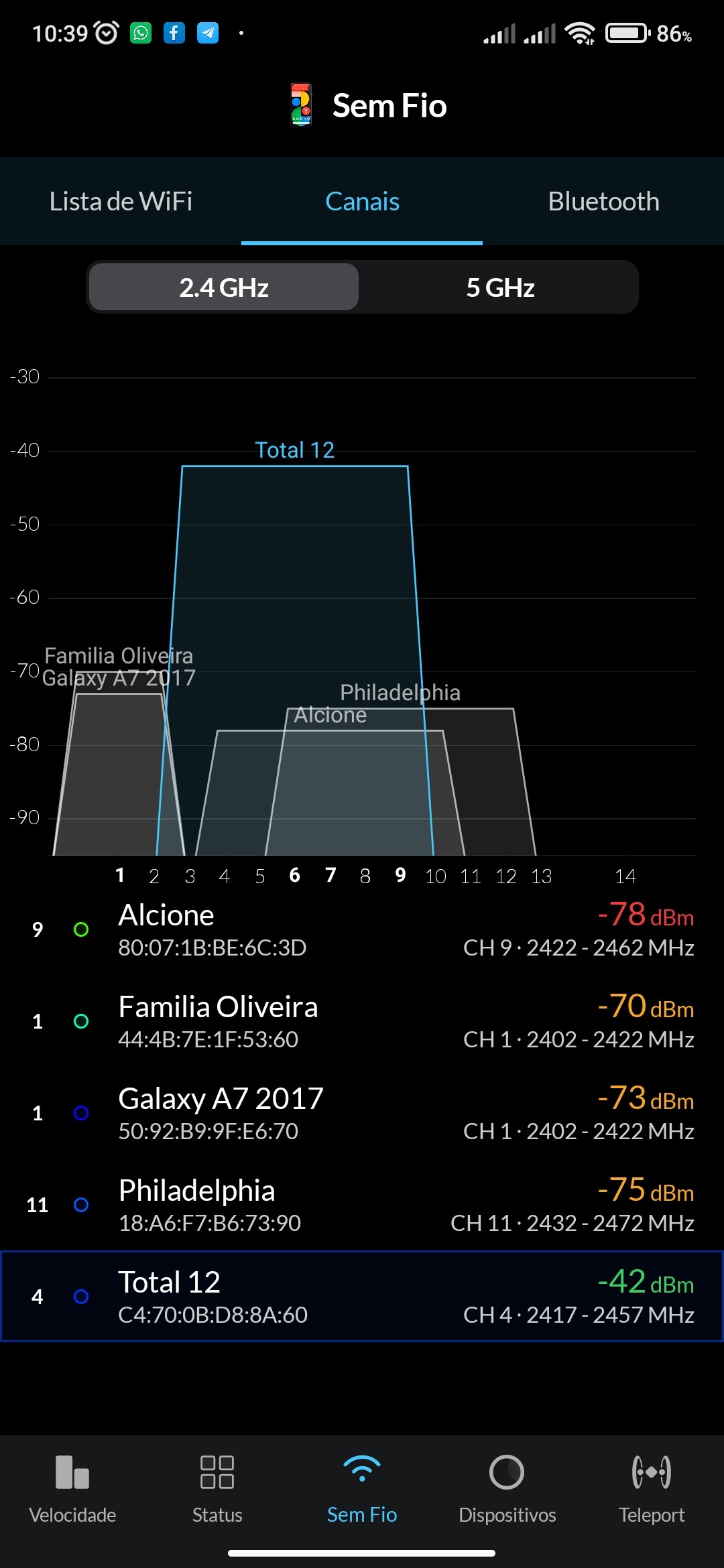The height and width of the screenshot is (1568, 724).
Task: Choose the Galaxy A7 2017 network
Action: (362, 1114)
